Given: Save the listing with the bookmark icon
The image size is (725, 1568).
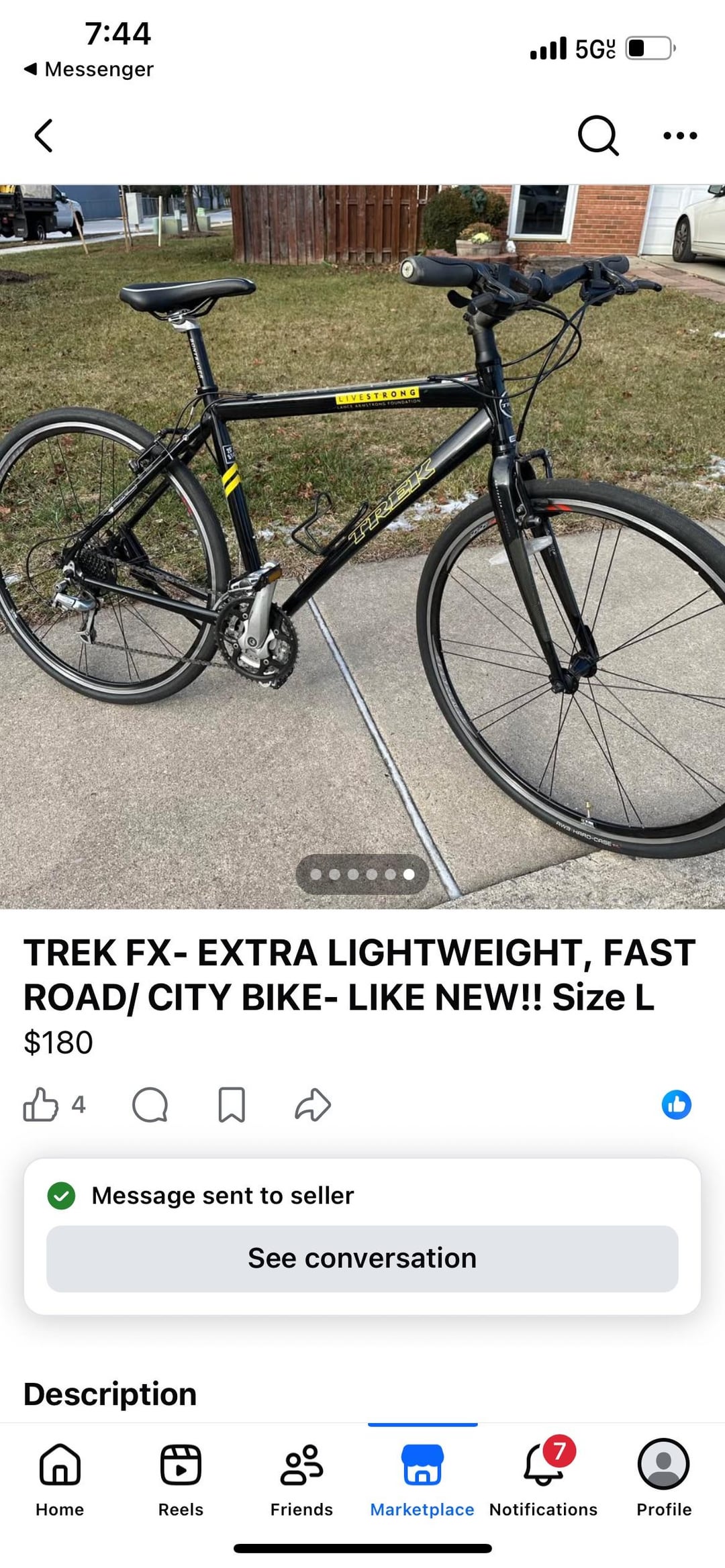Looking at the screenshot, I should point(232,1104).
